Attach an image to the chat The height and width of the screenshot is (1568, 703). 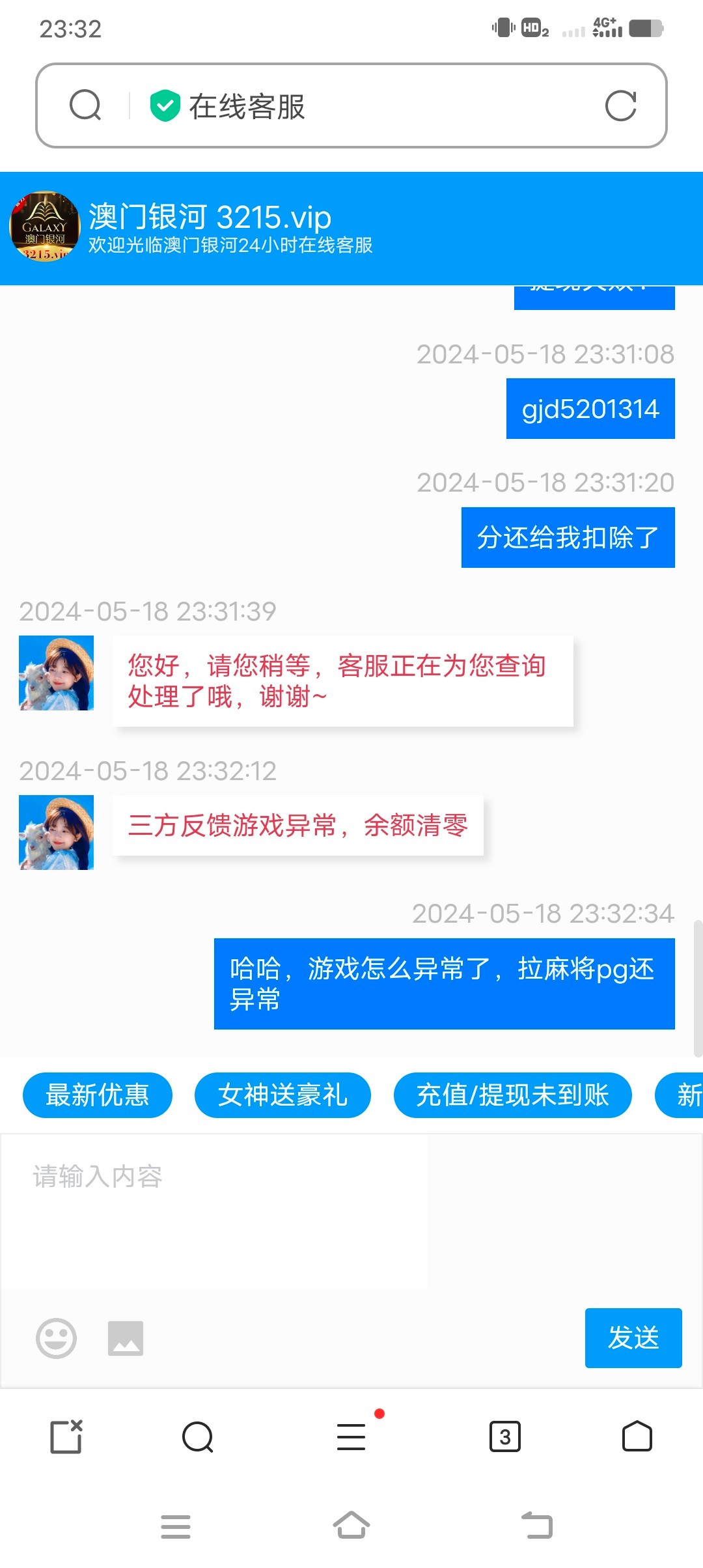pos(126,1338)
